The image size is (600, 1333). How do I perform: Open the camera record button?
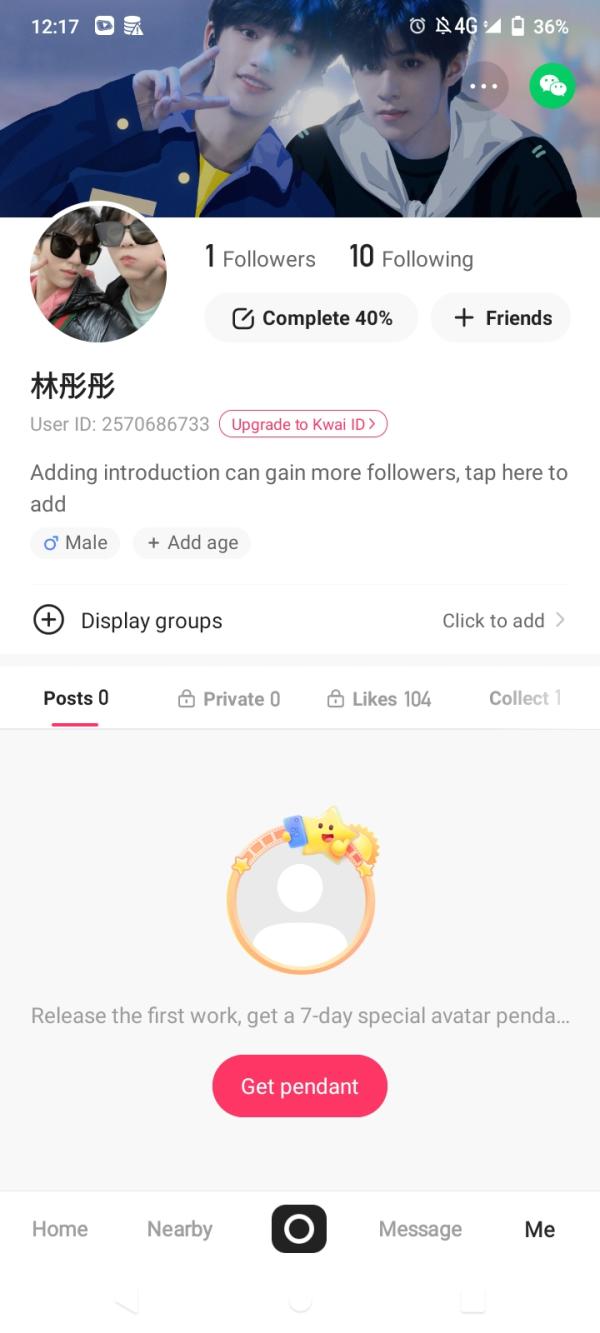[299, 1228]
